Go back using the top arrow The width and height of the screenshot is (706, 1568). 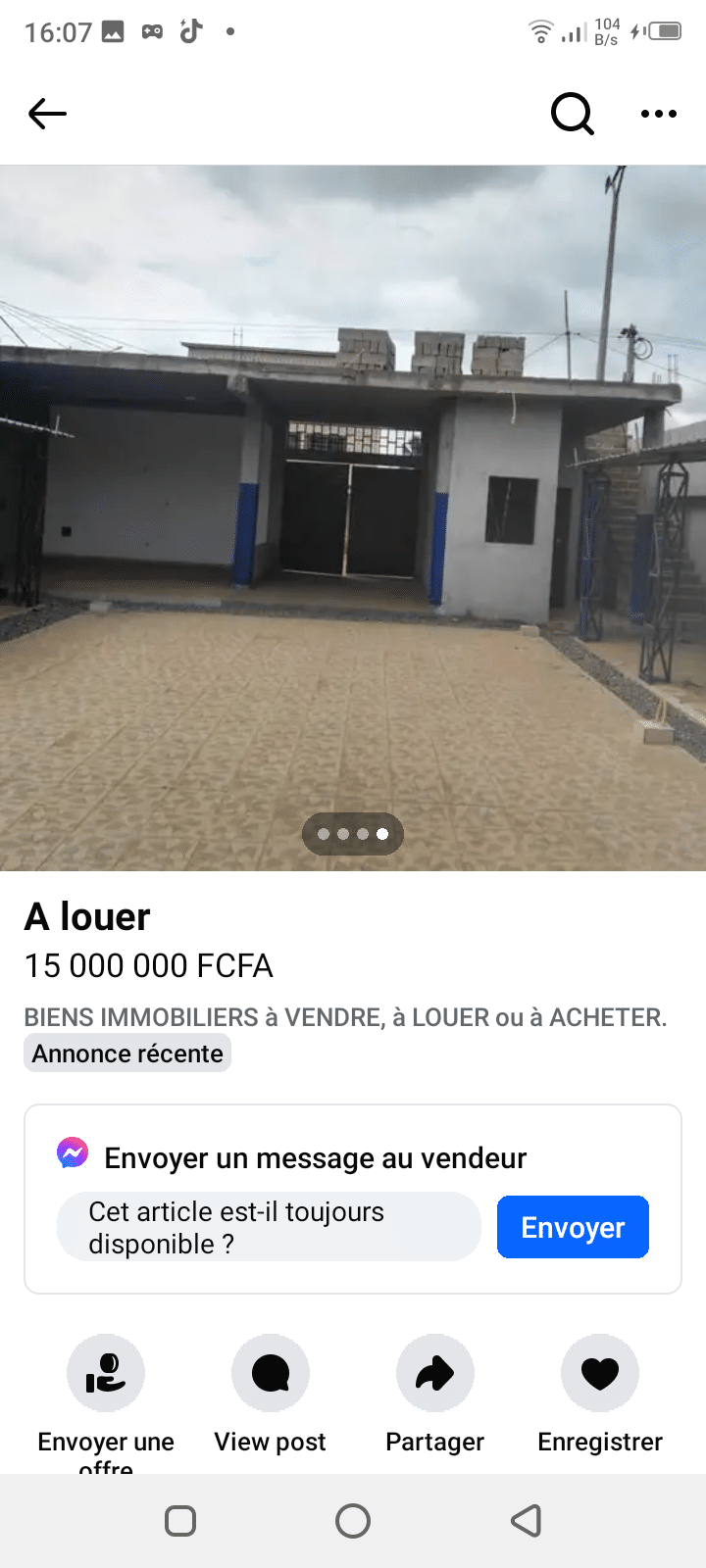coord(47,114)
